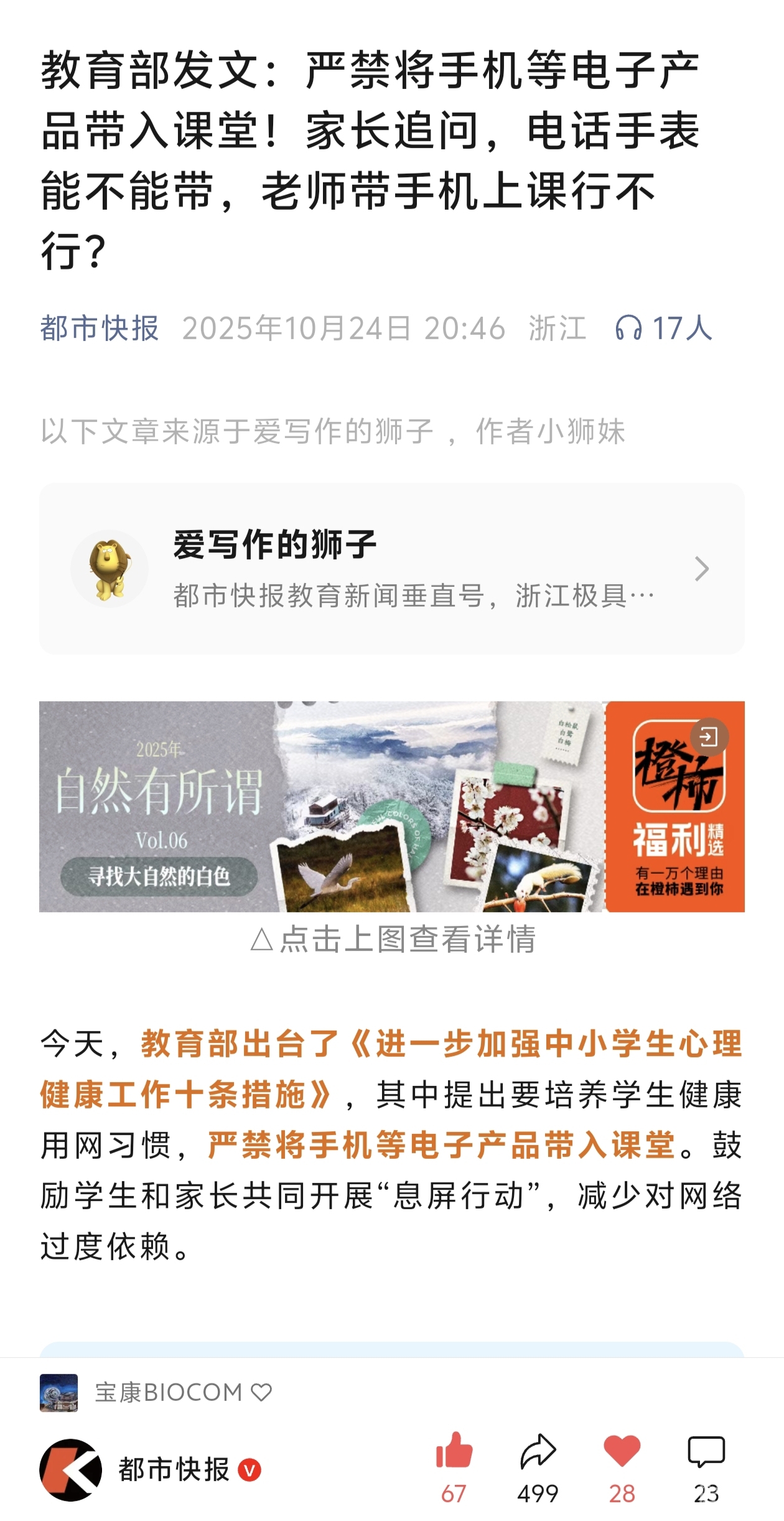Open the 都市快报 account link under the title

[100, 328]
